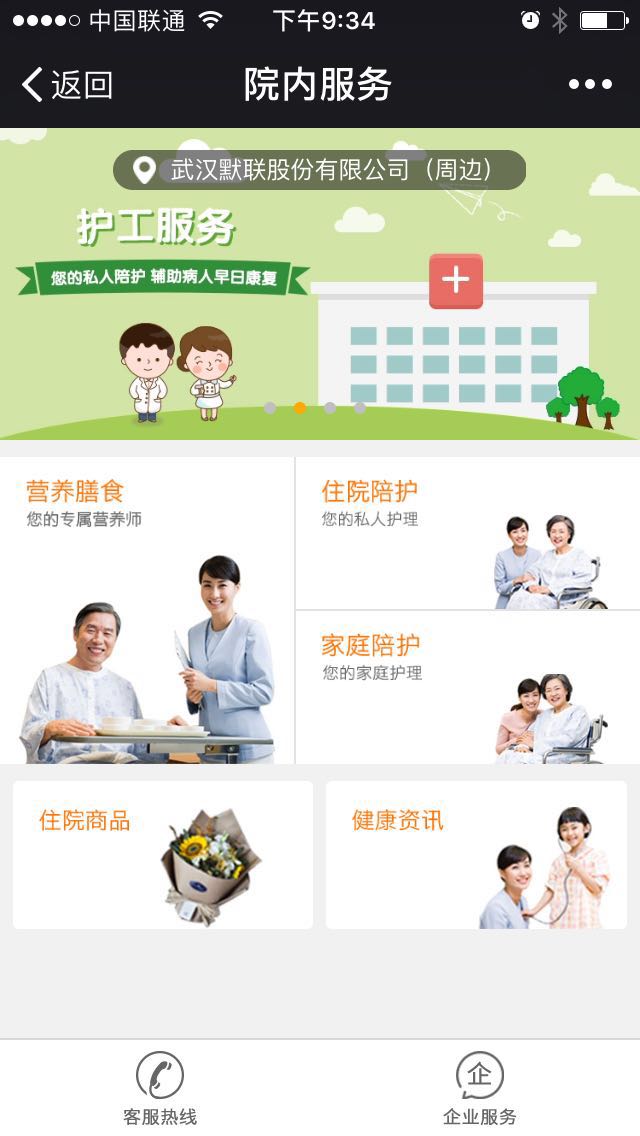Tap the 武汉默联股份有限公司 location selector
Image resolution: width=640 pixels, height=1136 pixels.
(319, 170)
